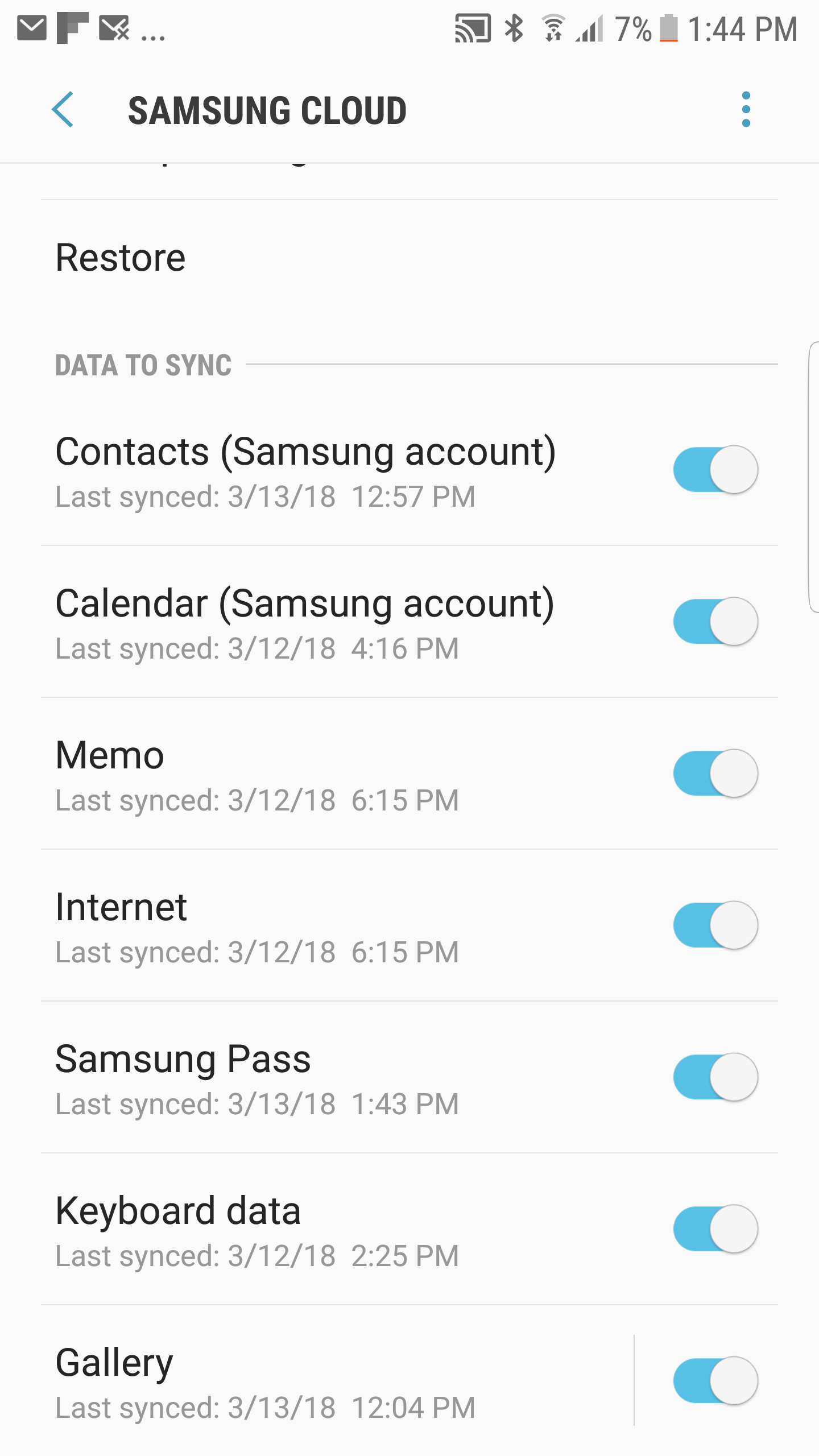Turn off the Gallery sync switch

(x=715, y=1381)
